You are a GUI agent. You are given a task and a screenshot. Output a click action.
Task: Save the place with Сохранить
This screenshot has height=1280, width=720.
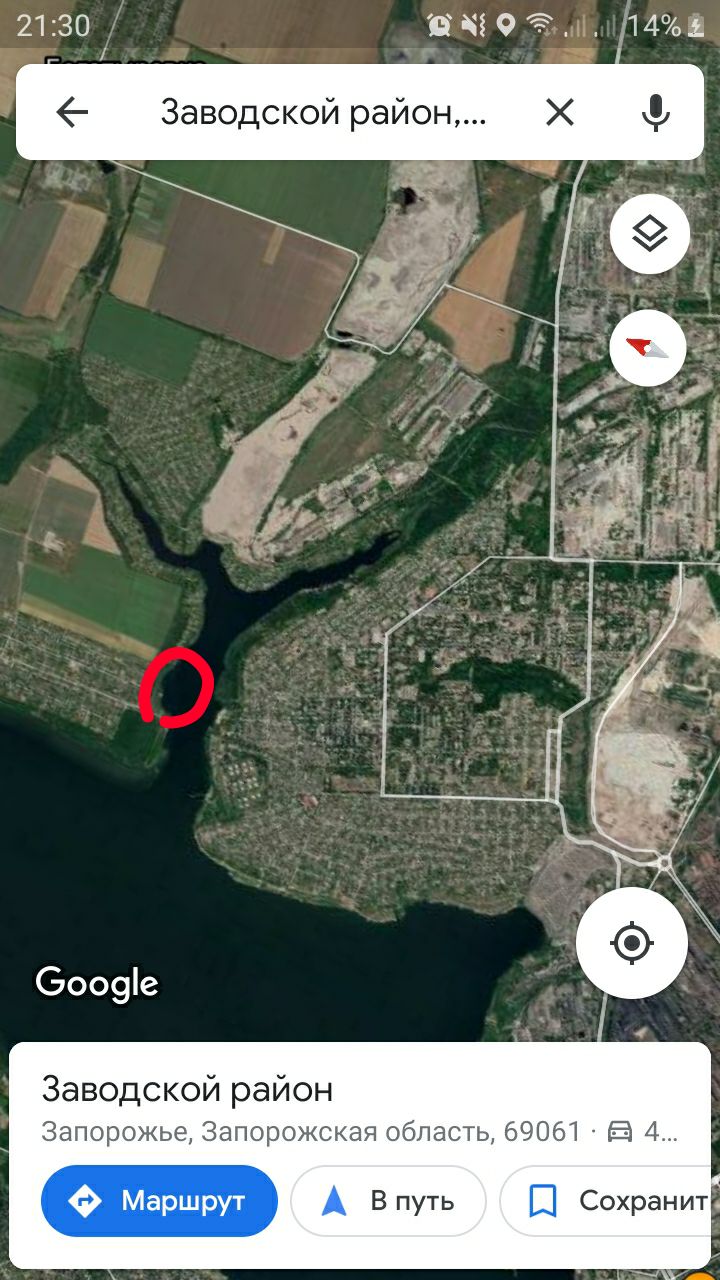pos(610,1201)
